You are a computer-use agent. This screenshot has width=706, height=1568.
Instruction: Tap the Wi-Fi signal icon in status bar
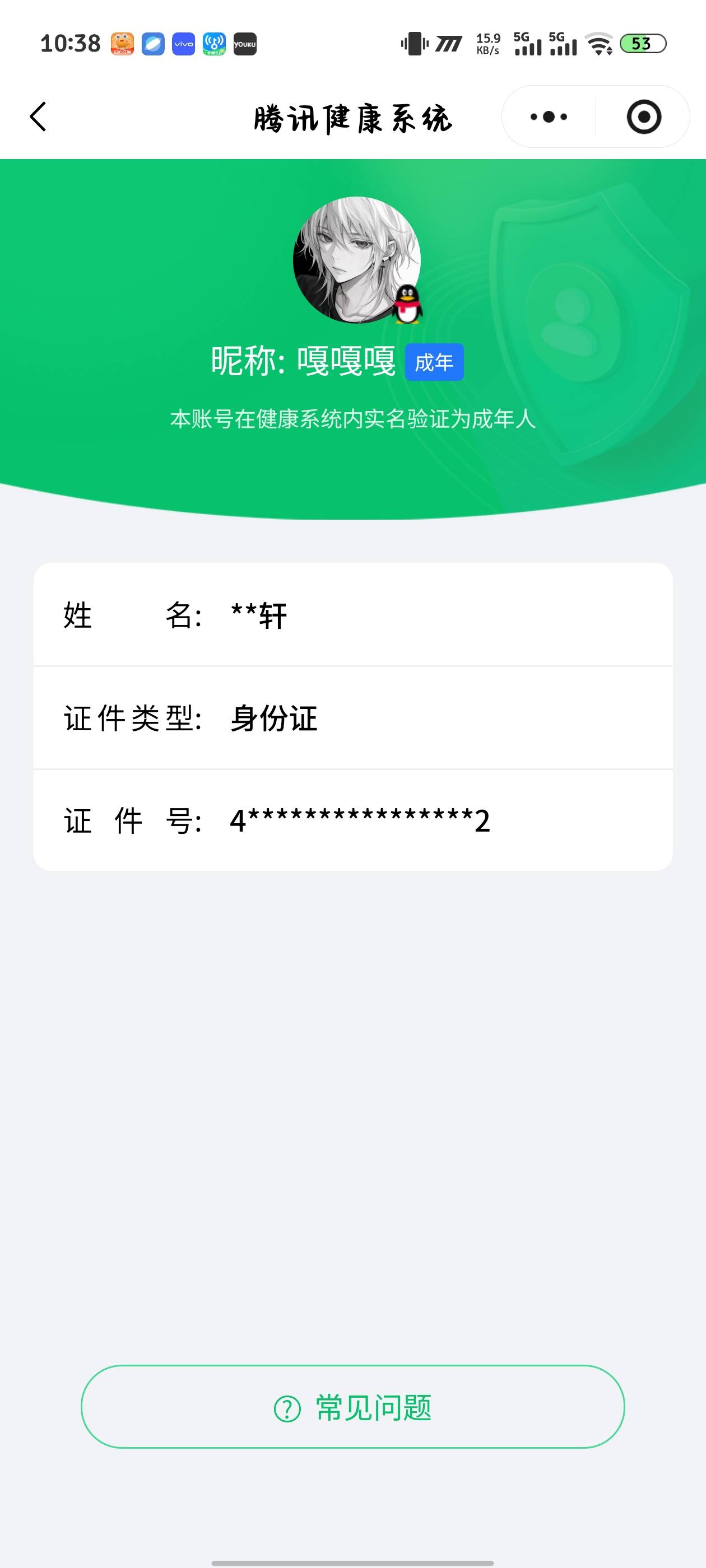(x=597, y=43)
